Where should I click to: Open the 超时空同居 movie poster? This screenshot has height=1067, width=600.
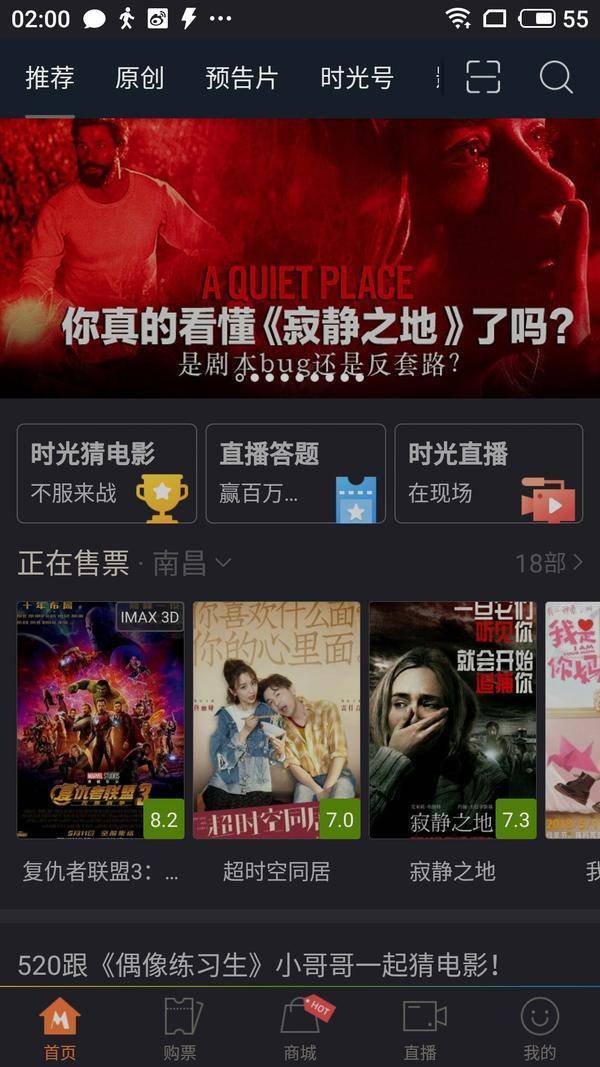pos(276,720)
